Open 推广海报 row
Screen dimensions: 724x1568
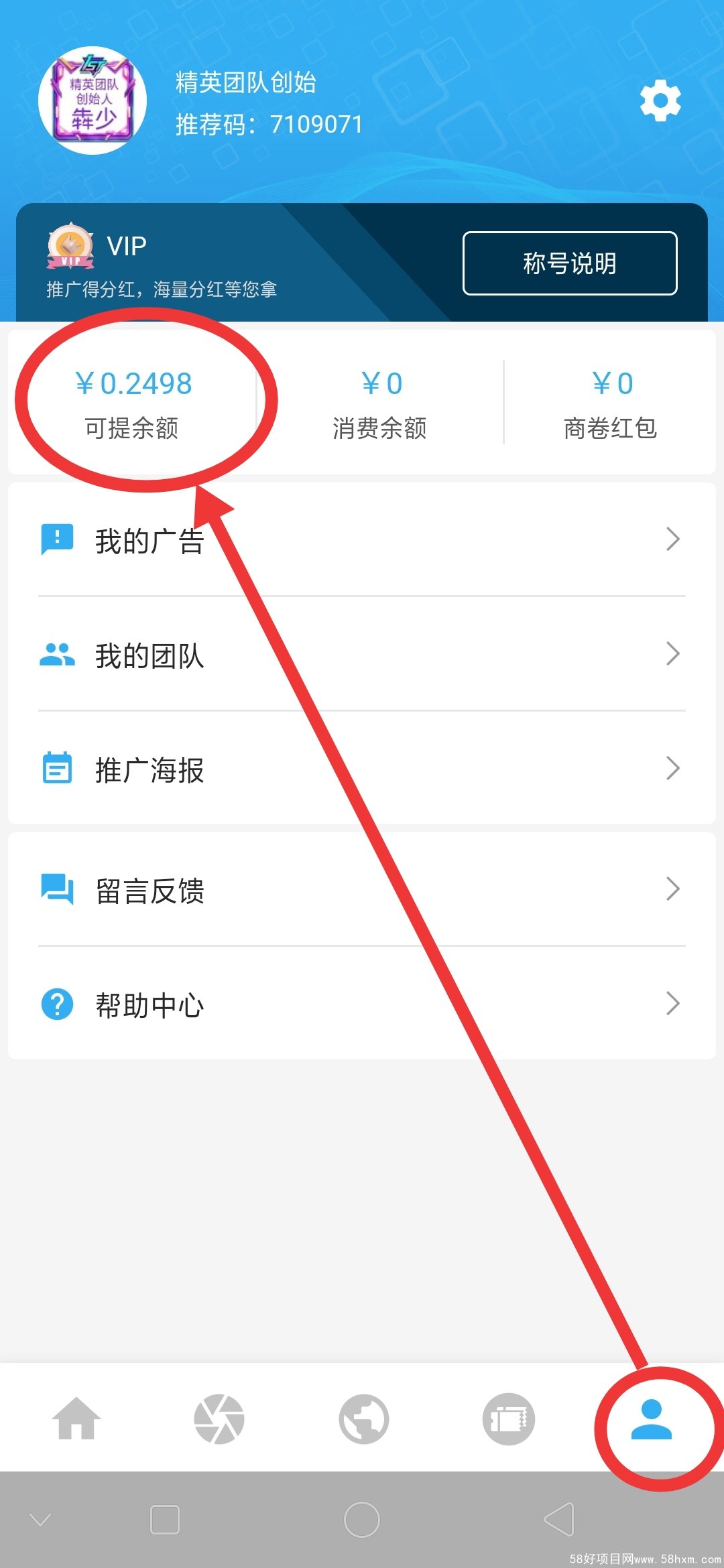point(362,769)
